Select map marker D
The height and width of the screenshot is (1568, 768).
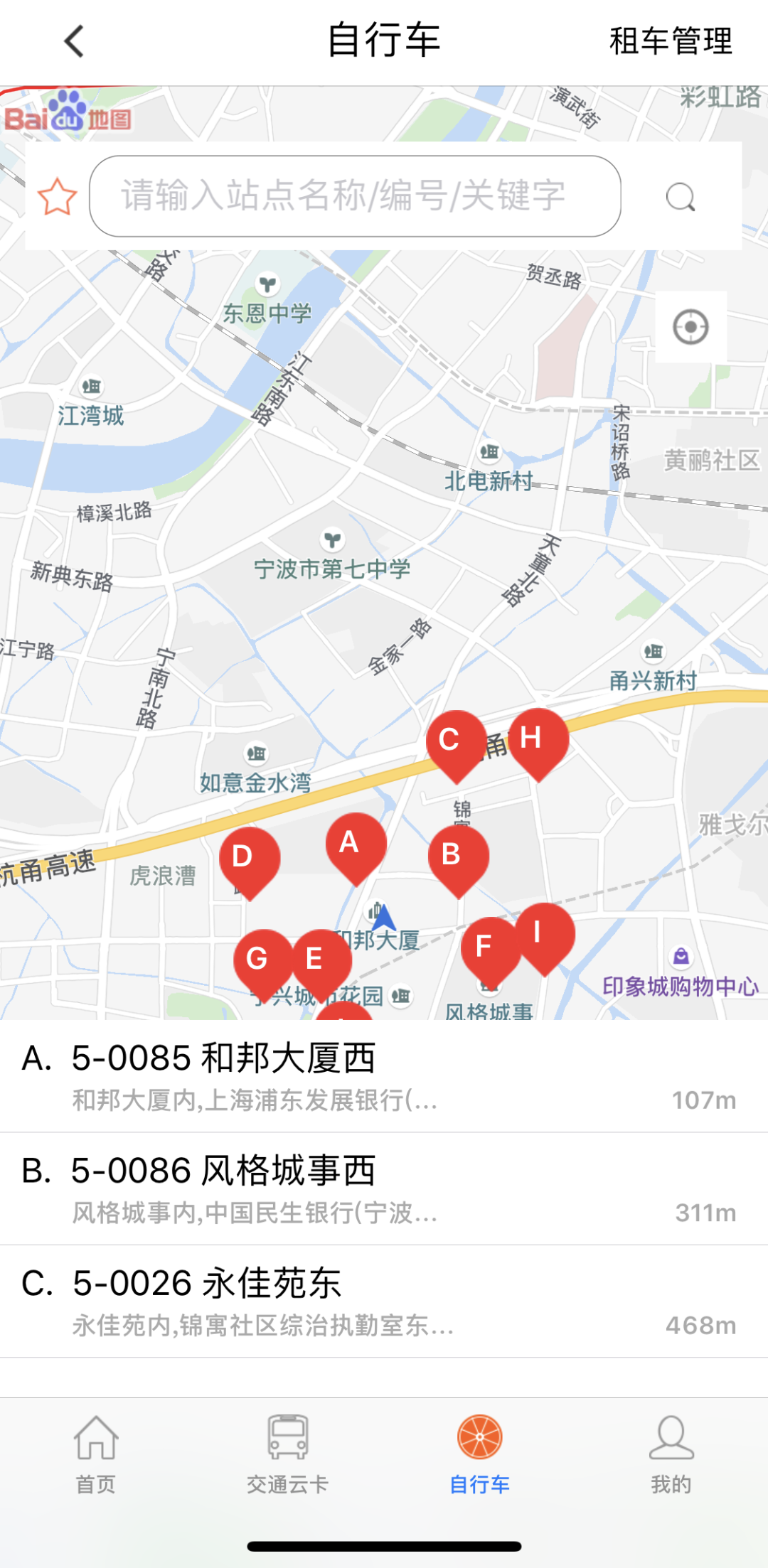(250, 859)
